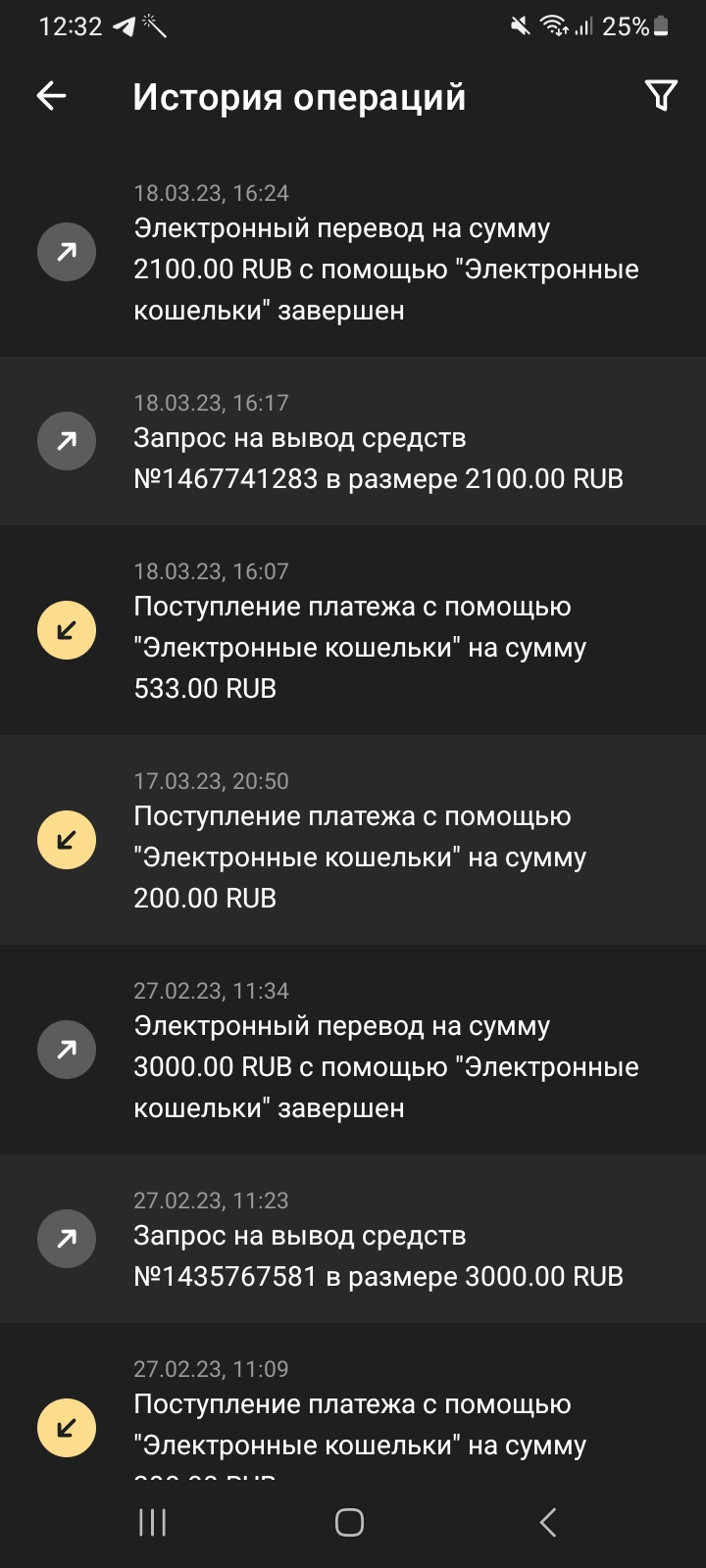Image resolution: width=706 pixels, height=1568 pixels.
Task: Open withdrawal request №1467741283
Action: point(353,441)
